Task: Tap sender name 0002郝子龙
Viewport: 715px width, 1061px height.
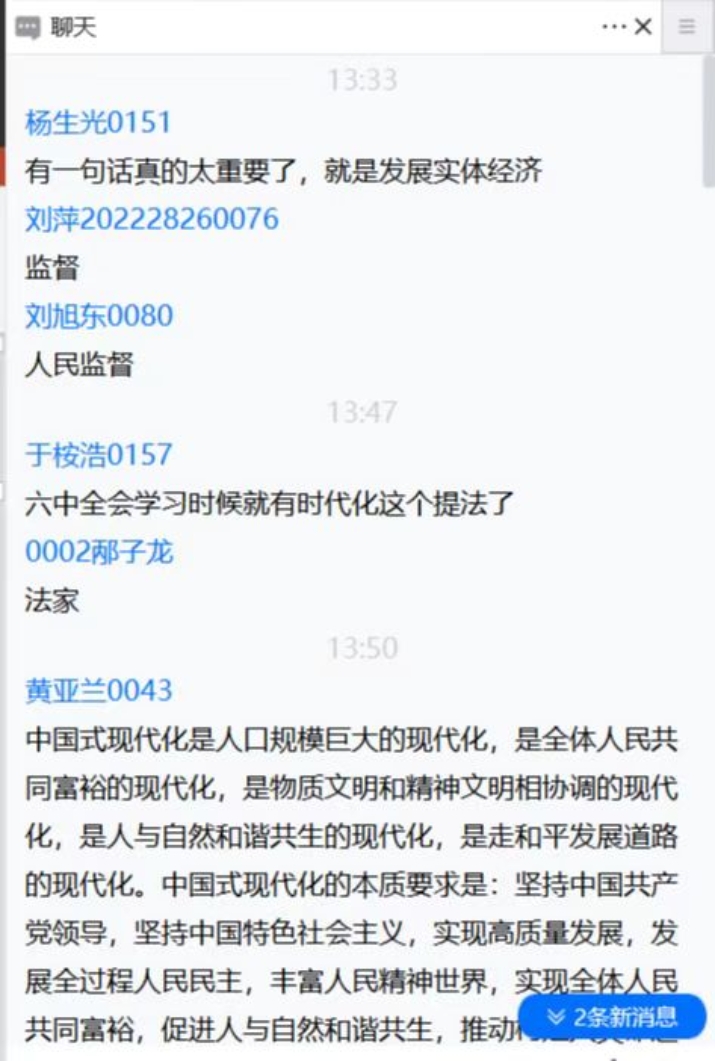Action: tap(99, 552)
